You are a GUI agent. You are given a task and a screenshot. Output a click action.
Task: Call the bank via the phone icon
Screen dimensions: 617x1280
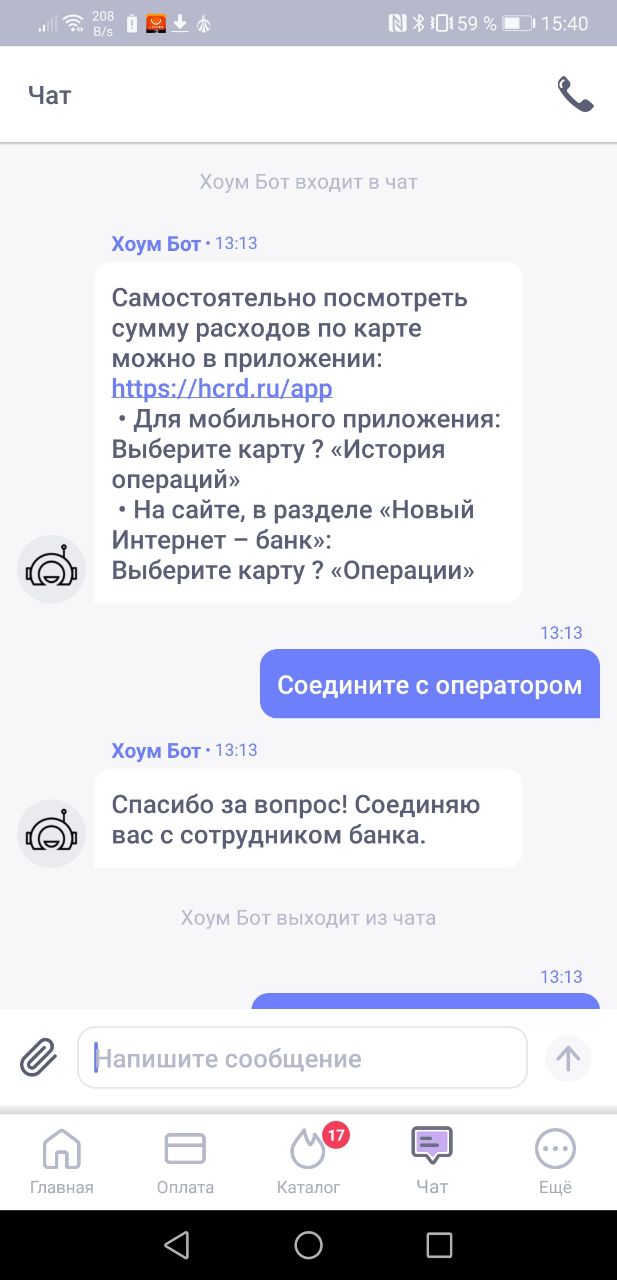point(575,95)
